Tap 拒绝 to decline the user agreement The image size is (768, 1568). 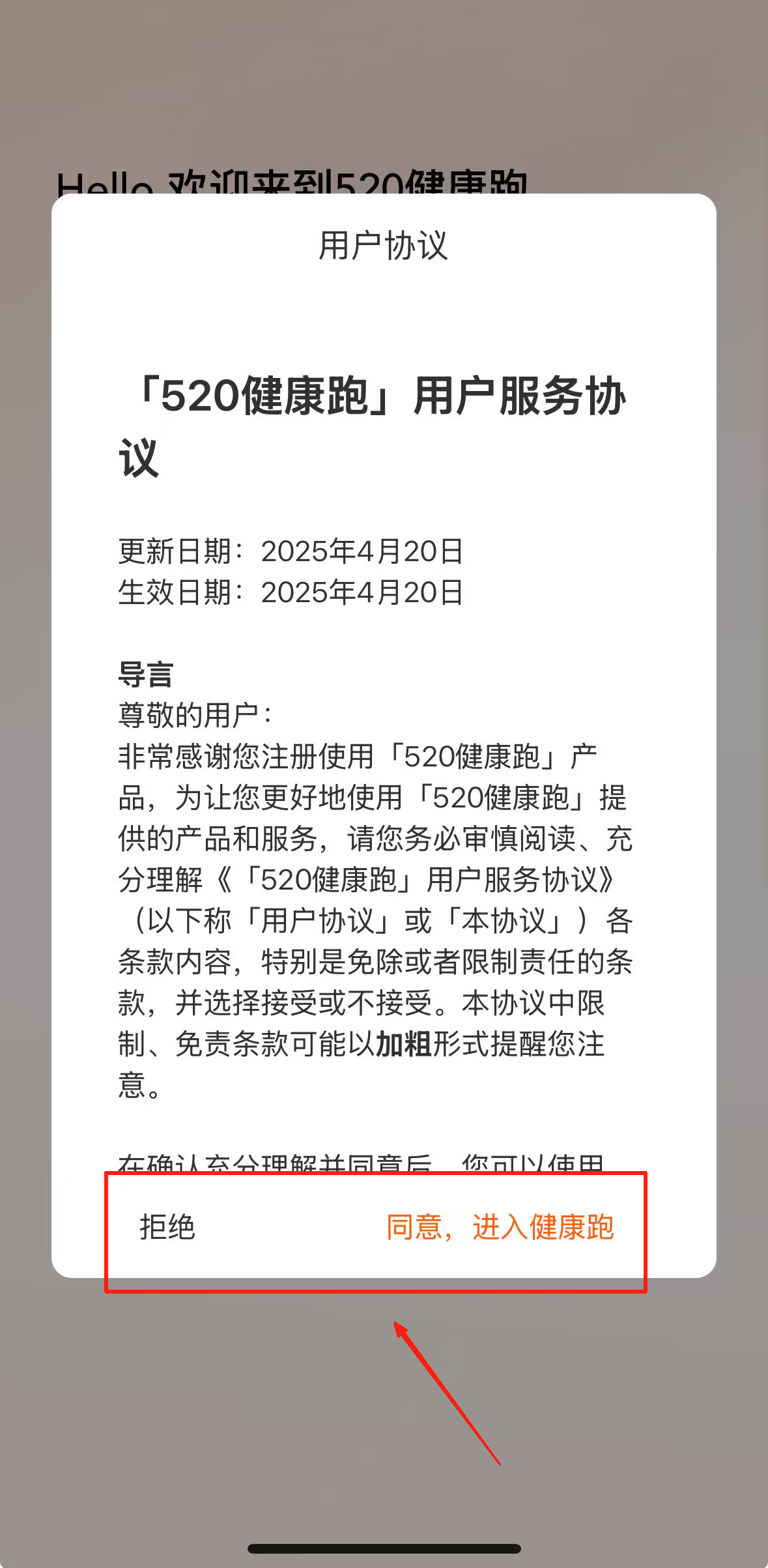click(167, 1227)
